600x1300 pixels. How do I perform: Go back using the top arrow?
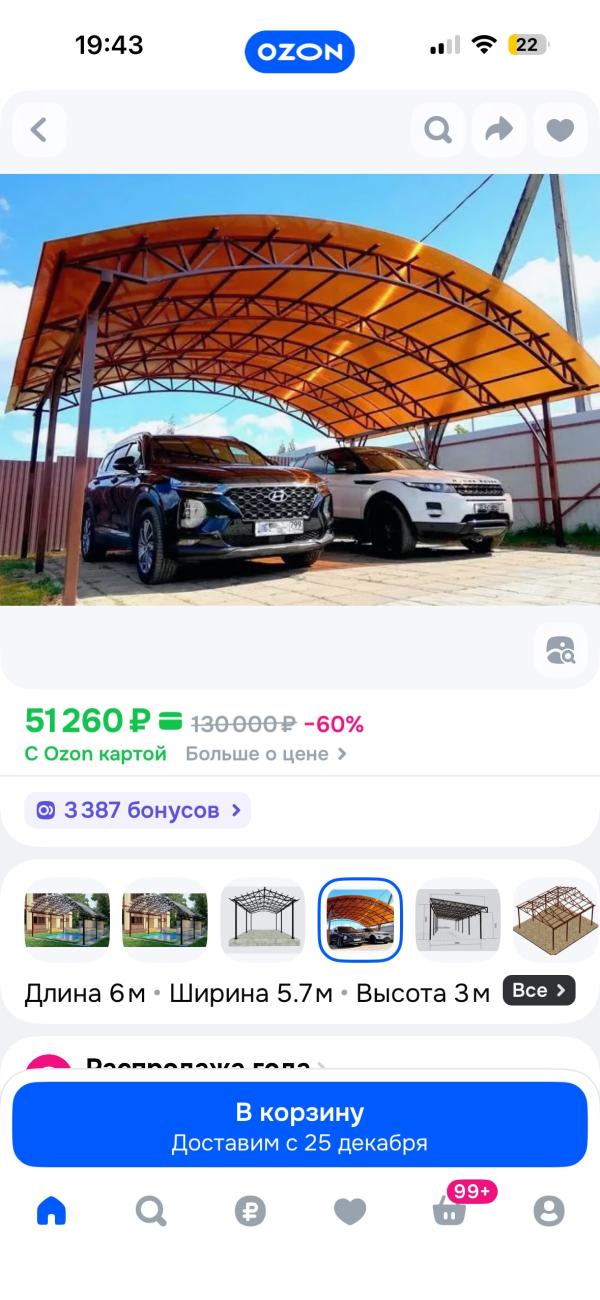pyautogui.click(x=39, y=130)
